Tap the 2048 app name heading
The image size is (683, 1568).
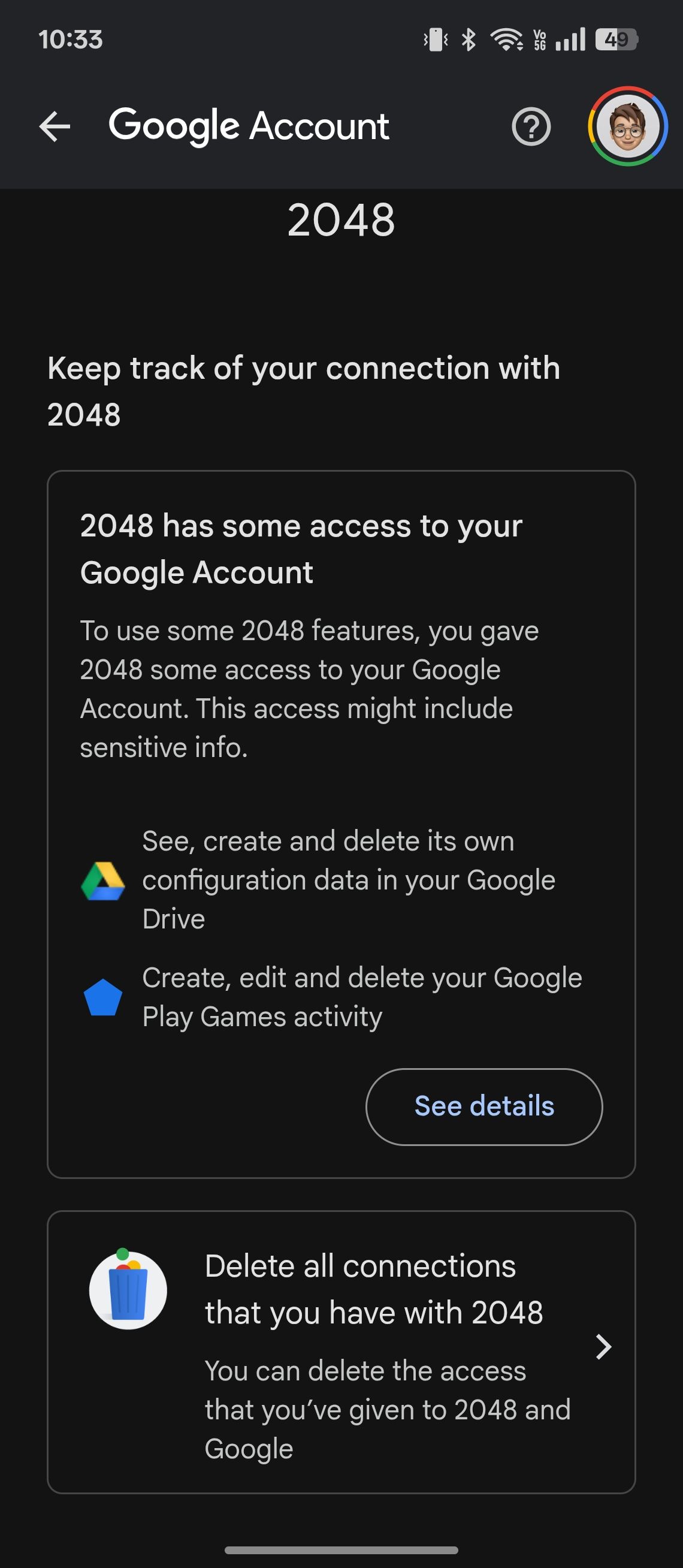pyautogui.click(x=341, y=221)
